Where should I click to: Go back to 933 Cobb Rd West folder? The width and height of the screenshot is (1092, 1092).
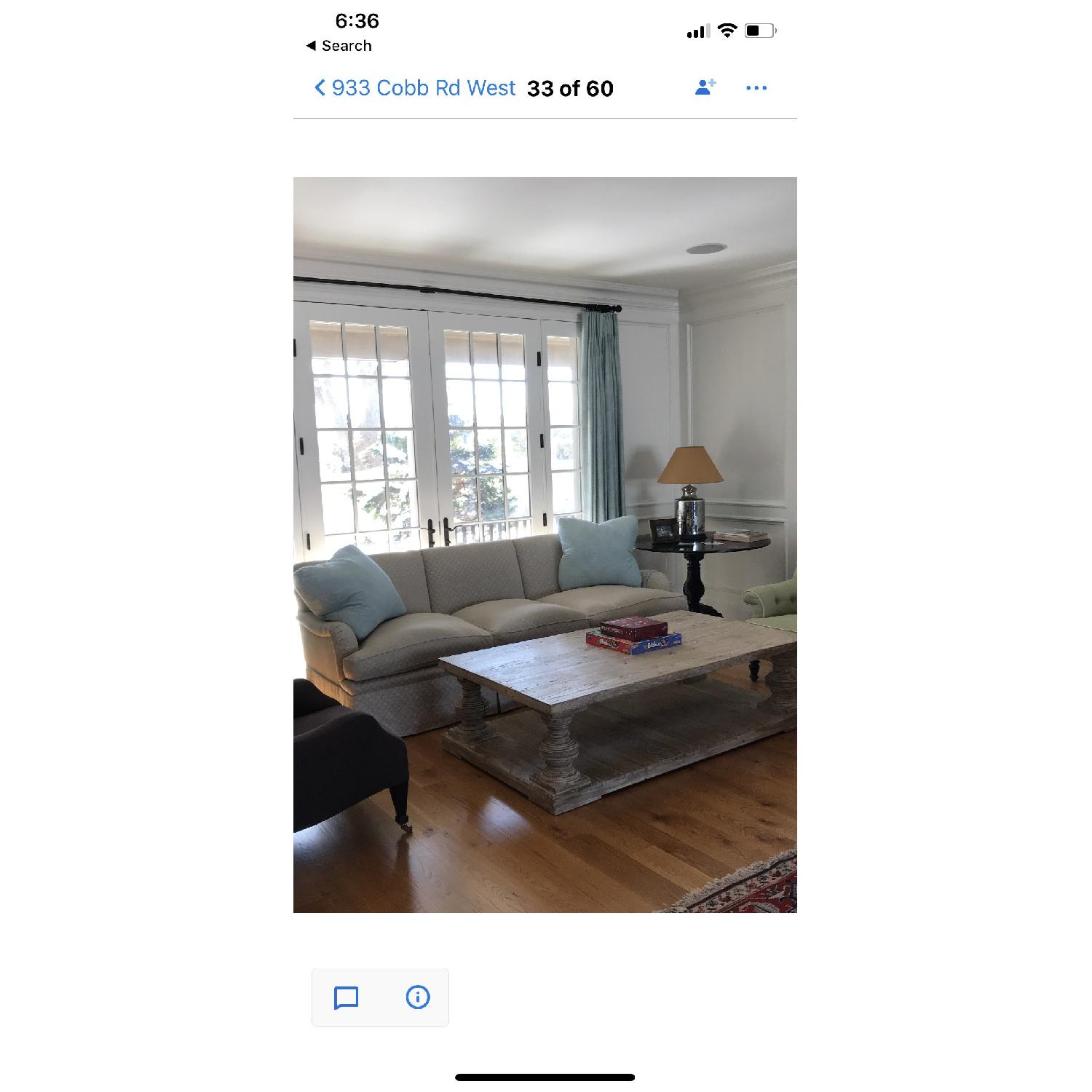tap(415, 88)
